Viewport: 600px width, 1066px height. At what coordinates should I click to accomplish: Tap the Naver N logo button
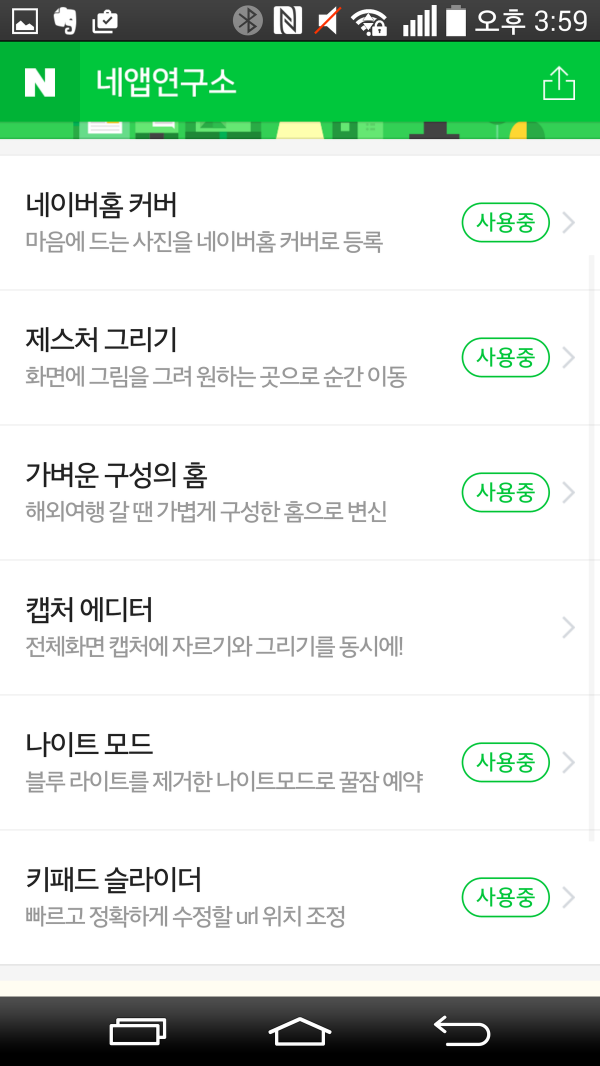pyautogui.click(x=40, y=82)
